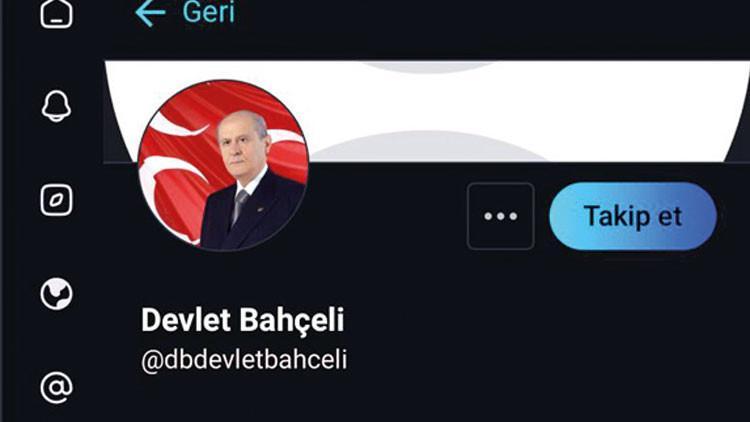This screenshot has width=750, height=422.
Task: Open the notifications bell in sidebar
Action: [x=56, y=108]
